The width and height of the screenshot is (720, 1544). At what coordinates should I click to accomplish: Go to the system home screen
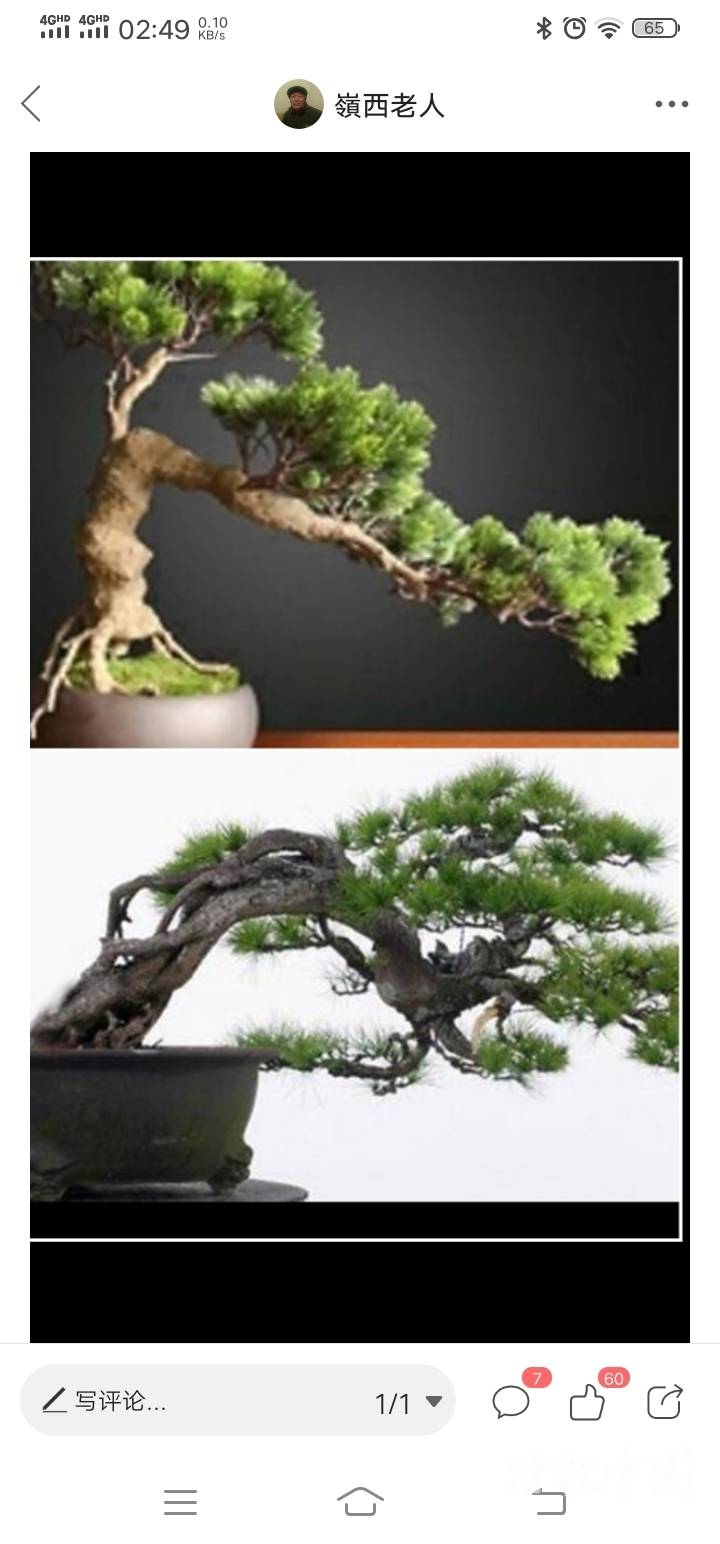tap(360, 1502)
